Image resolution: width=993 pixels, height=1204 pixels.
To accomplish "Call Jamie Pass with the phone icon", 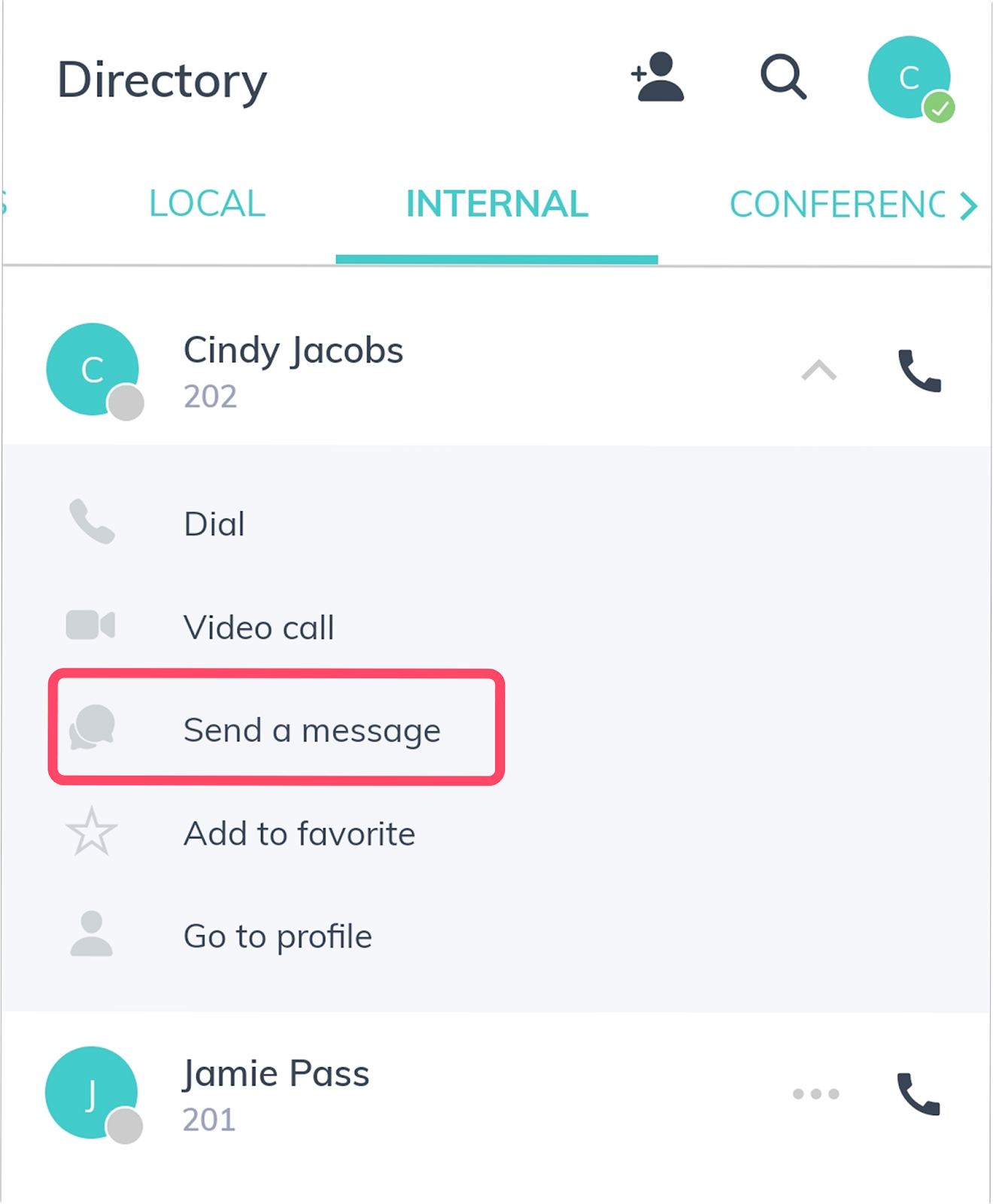I will click(x=919, y=1093).
